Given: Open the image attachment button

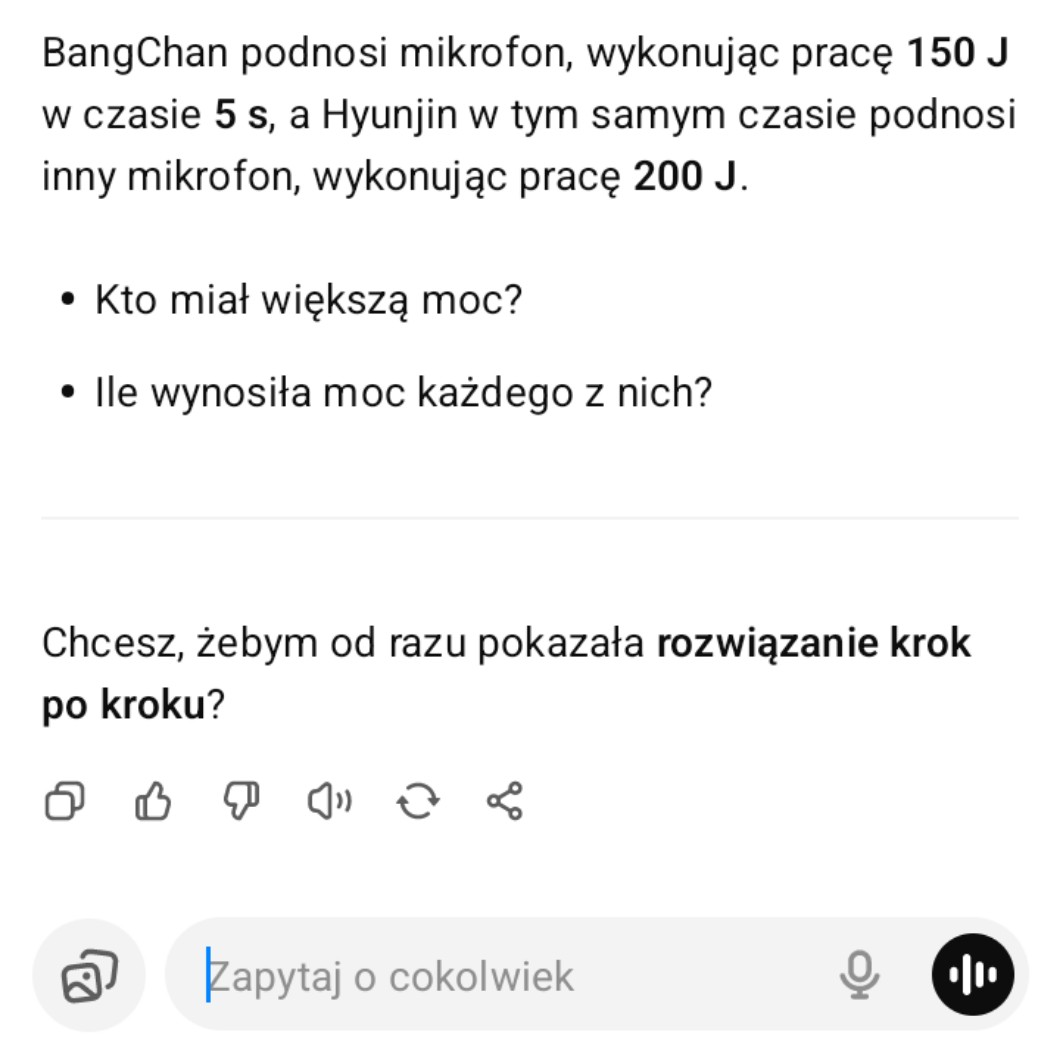Looking at the screenshot, I should (x=89, y=975).
